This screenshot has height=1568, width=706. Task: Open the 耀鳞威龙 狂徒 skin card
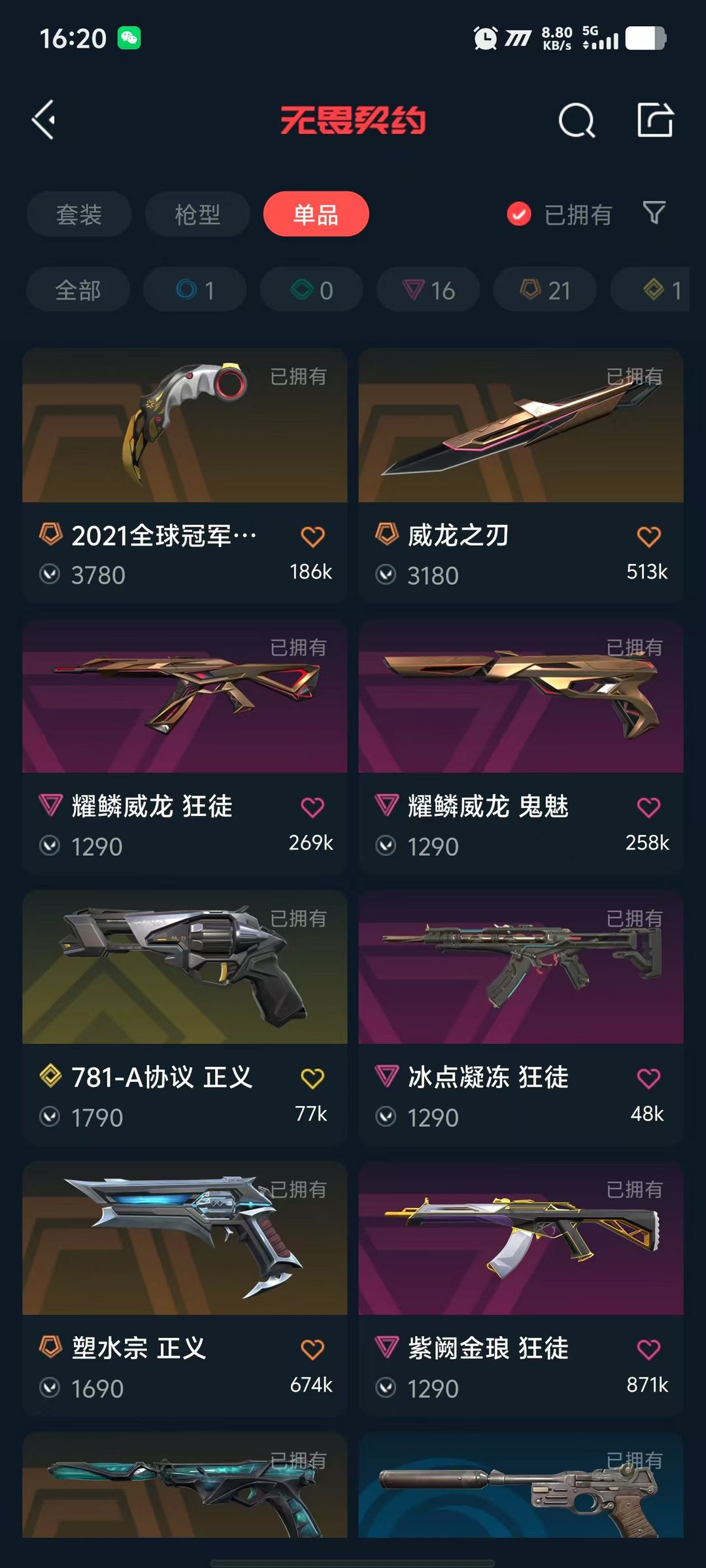point(185,747)
